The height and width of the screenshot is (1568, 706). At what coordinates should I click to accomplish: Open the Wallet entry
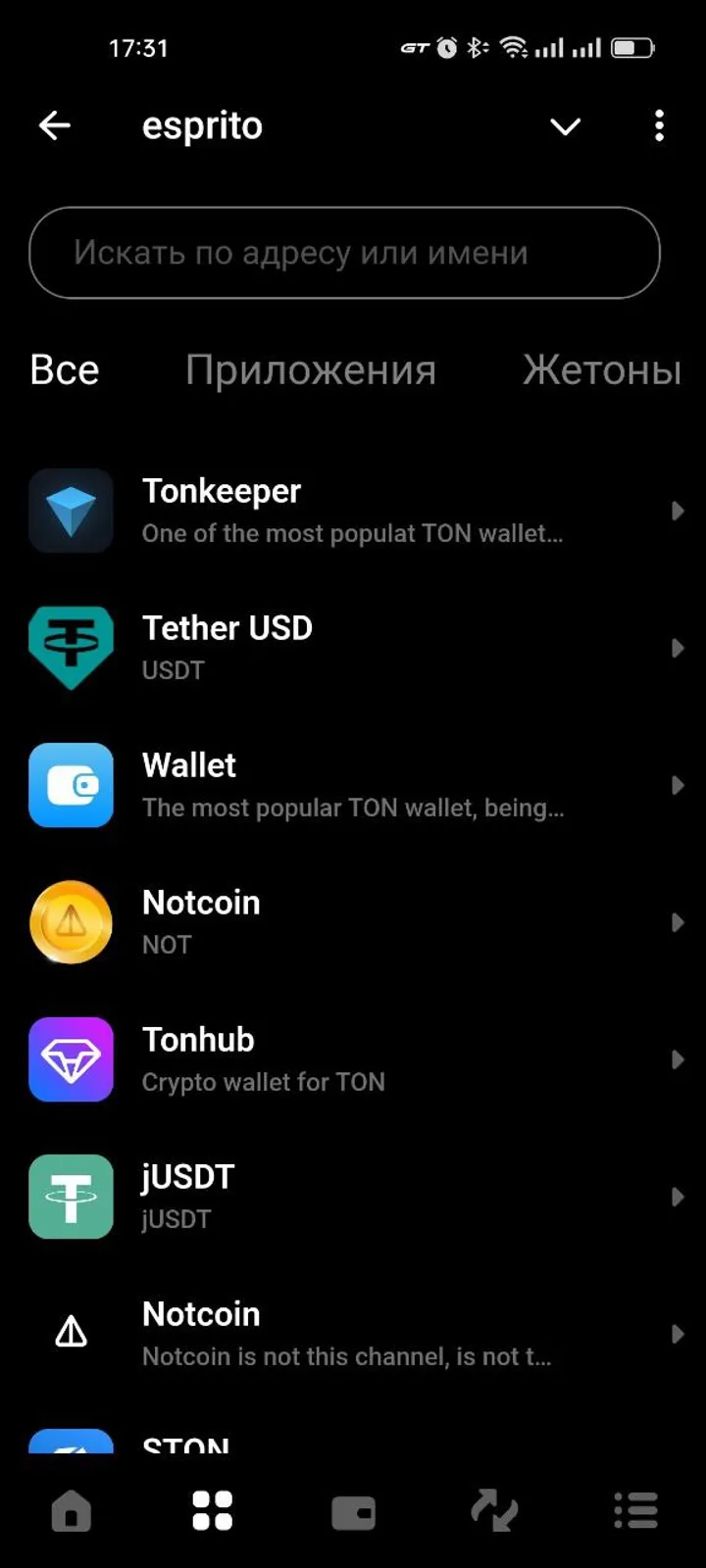tap(353, 785)
